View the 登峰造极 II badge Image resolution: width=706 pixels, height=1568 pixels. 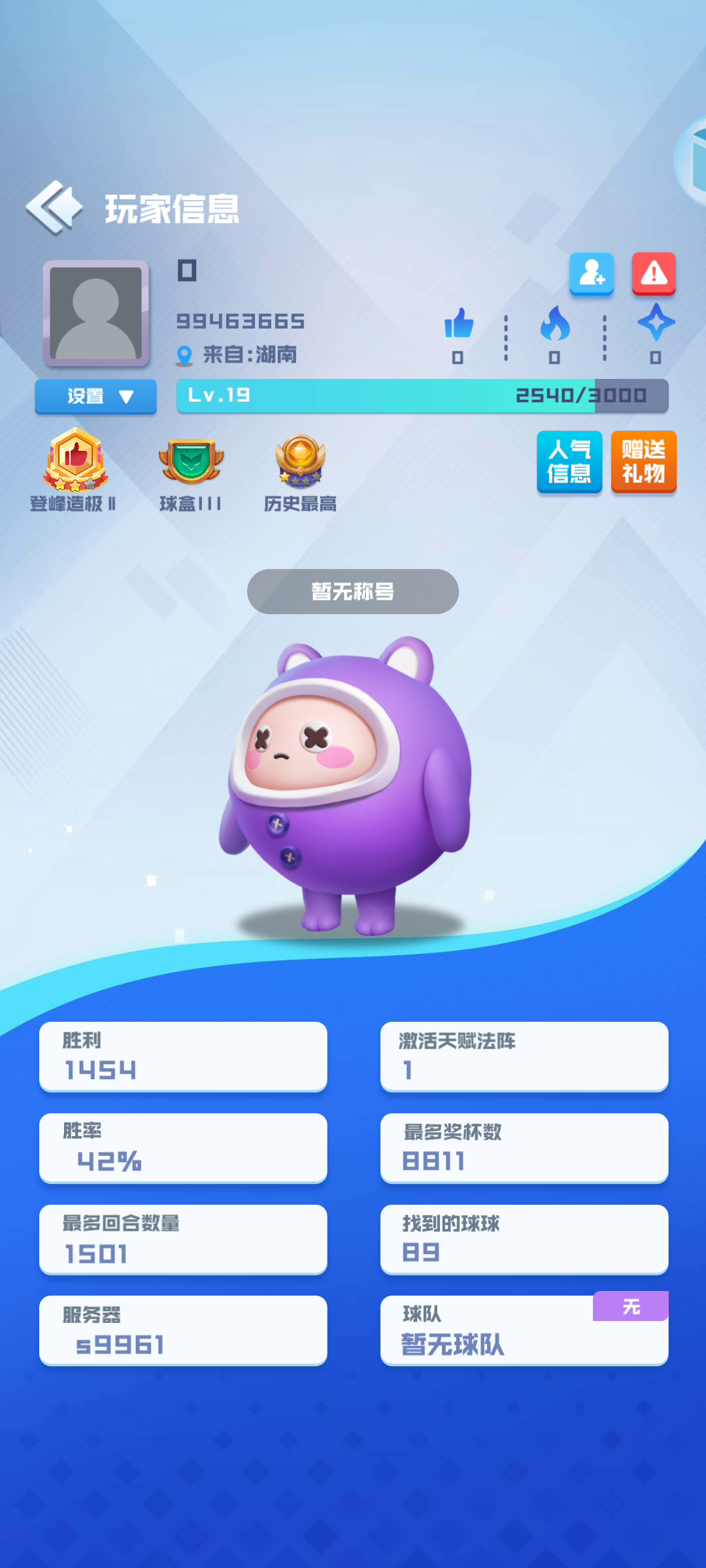click(x=75, y=461)
